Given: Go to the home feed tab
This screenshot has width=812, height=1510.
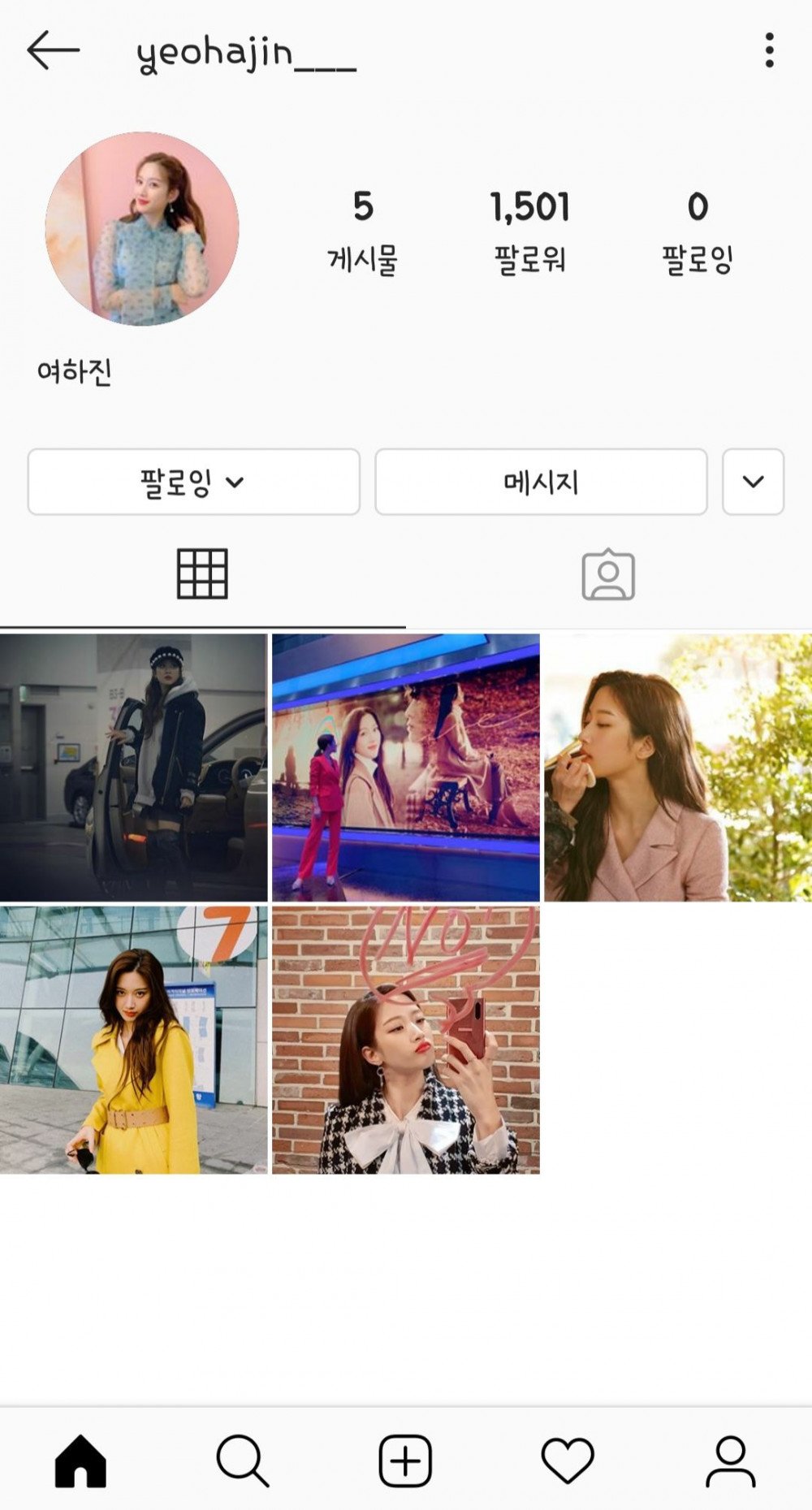Looking at the screenshot, I should click(x=80, y=1461).
